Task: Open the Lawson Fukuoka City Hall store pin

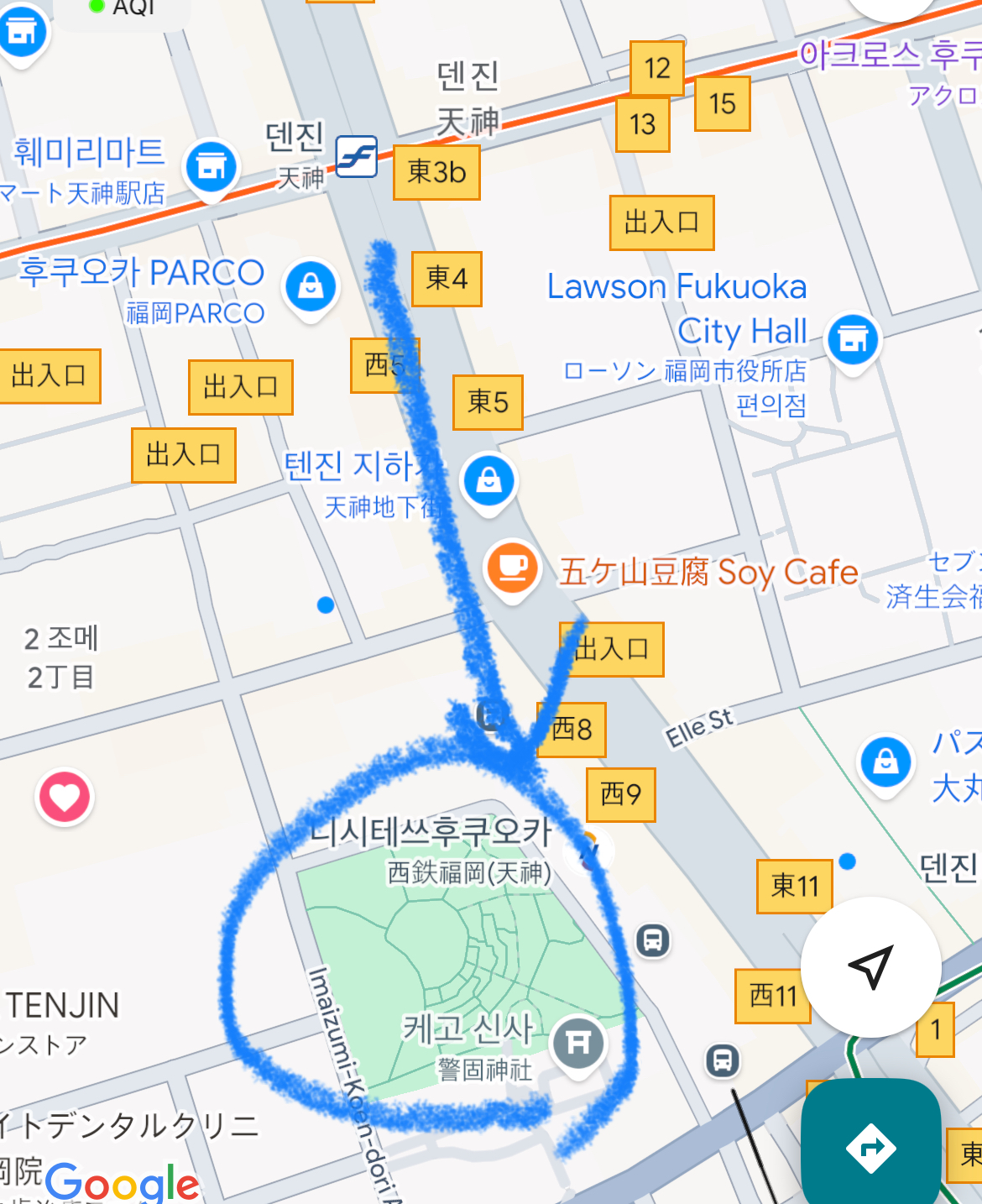Action: [853, 340]
